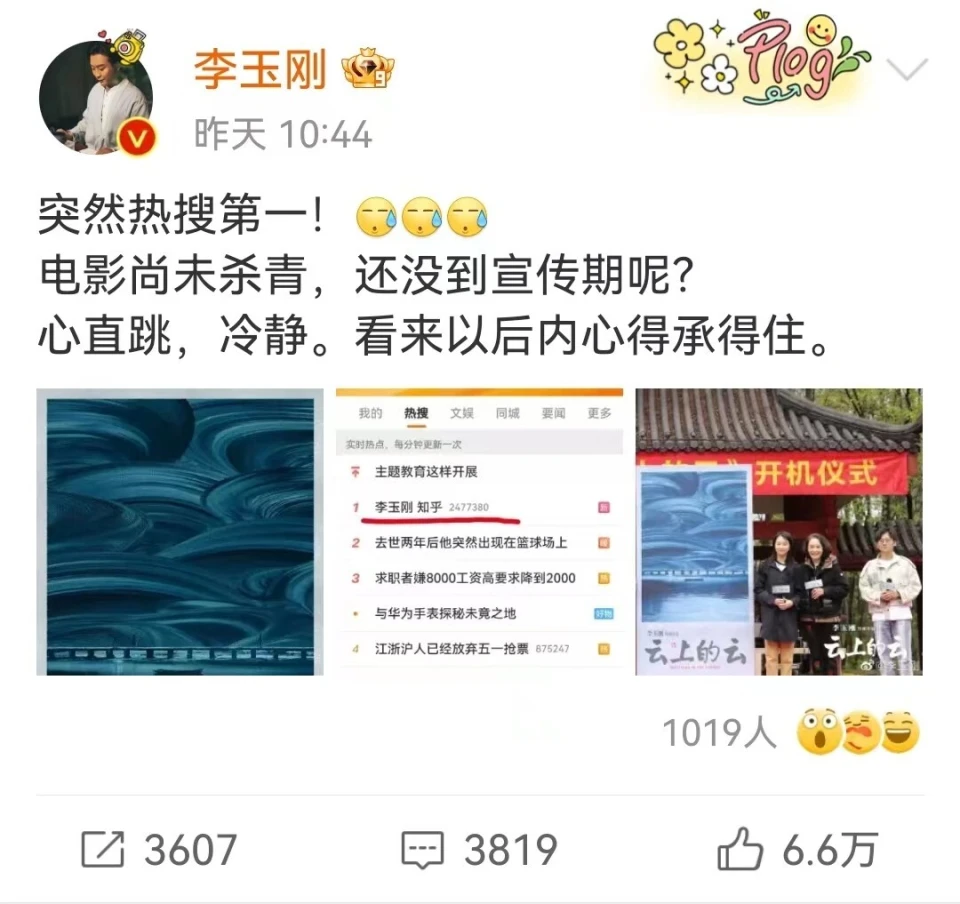The width and height of the screenshot is (960, 904).
Task: View the 开机仪式 ceremony photo
Action: point(779,531)
